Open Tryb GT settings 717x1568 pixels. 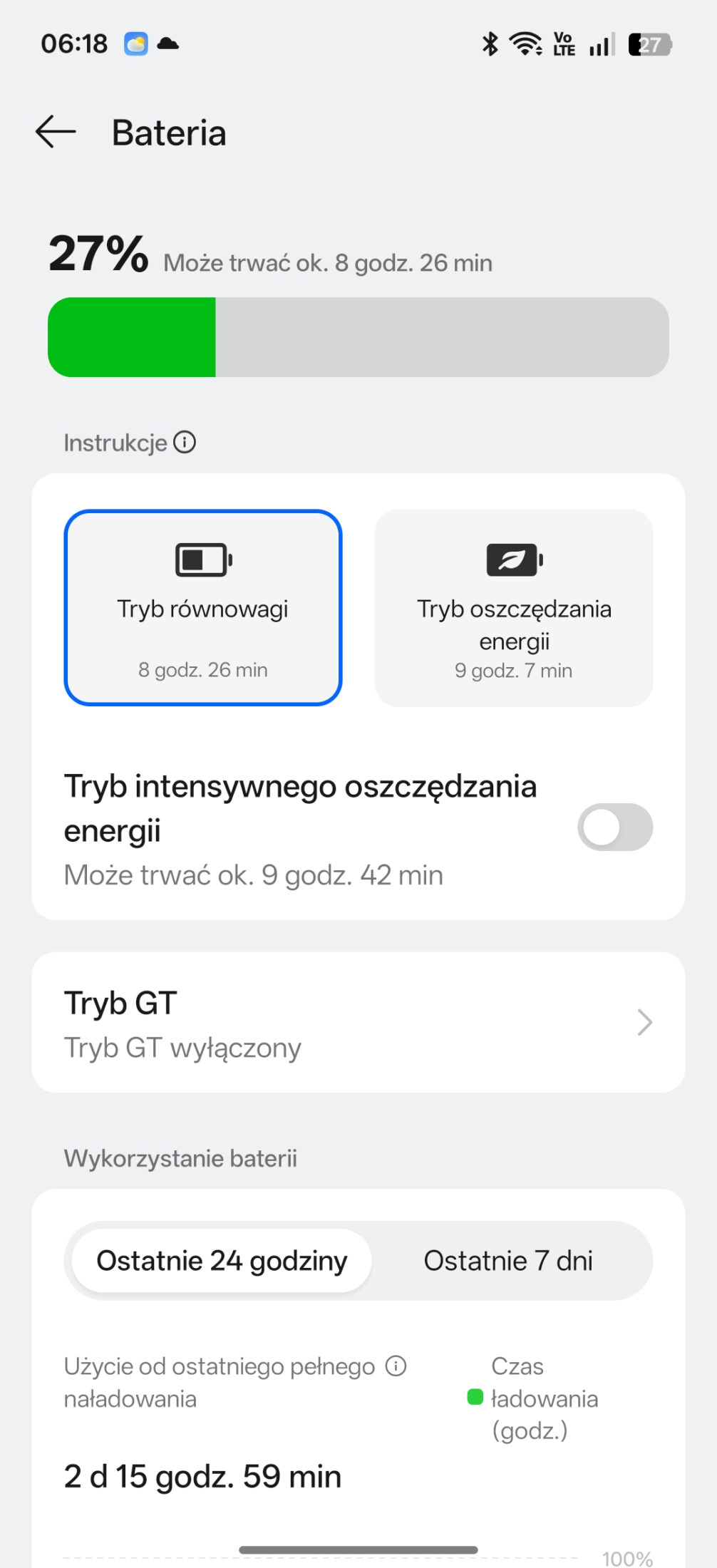(358, 1023)
